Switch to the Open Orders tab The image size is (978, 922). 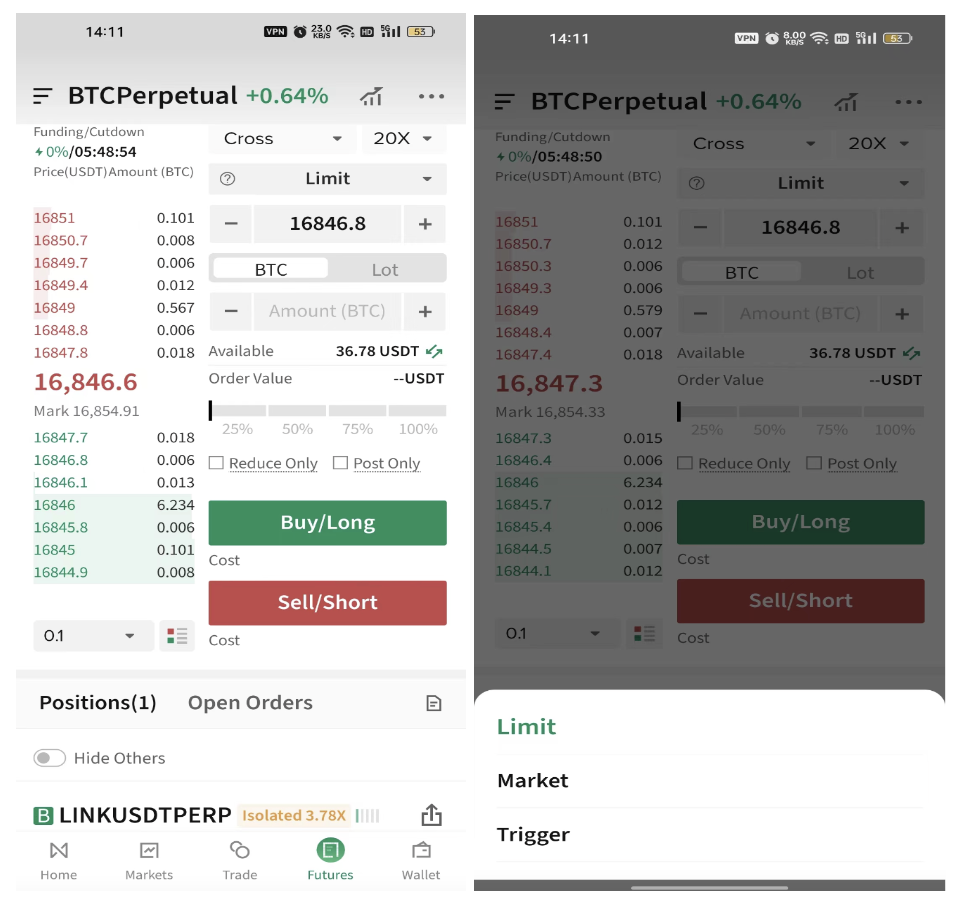pos(250,703)
